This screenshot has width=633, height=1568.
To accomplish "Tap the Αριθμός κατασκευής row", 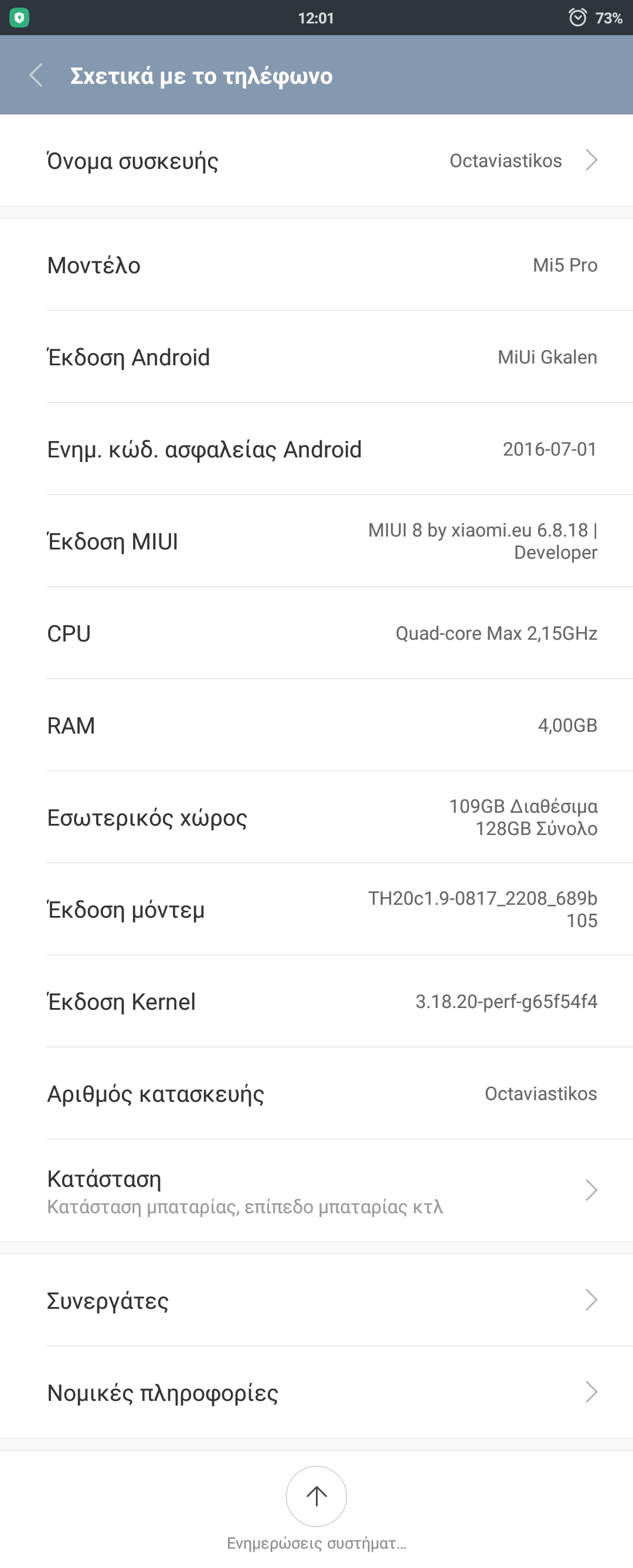I will point(316,1094).
